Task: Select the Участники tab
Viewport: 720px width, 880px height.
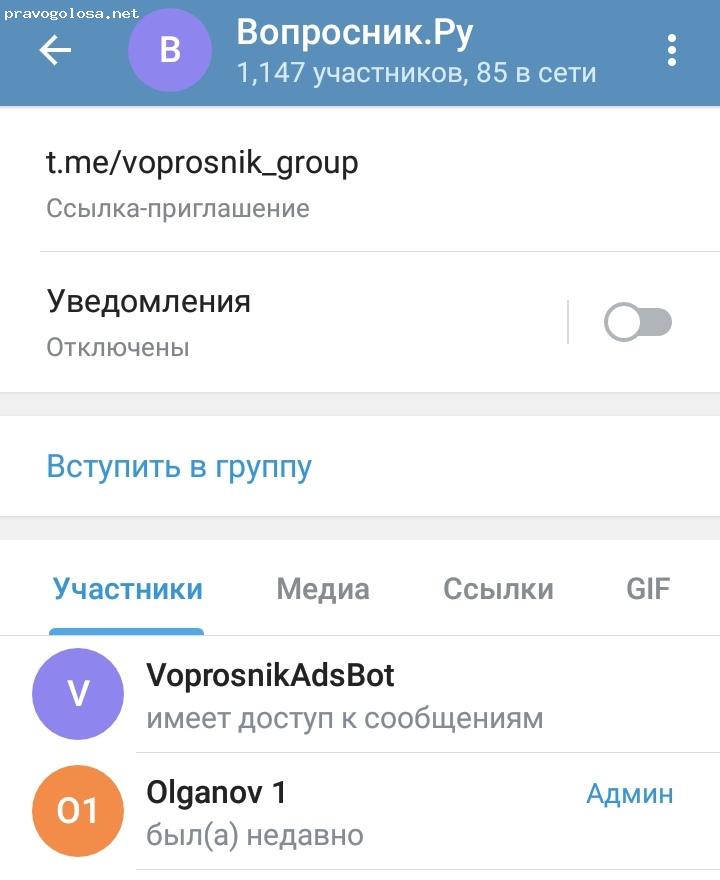Action: pyautogui.click(x=127, y=589)
